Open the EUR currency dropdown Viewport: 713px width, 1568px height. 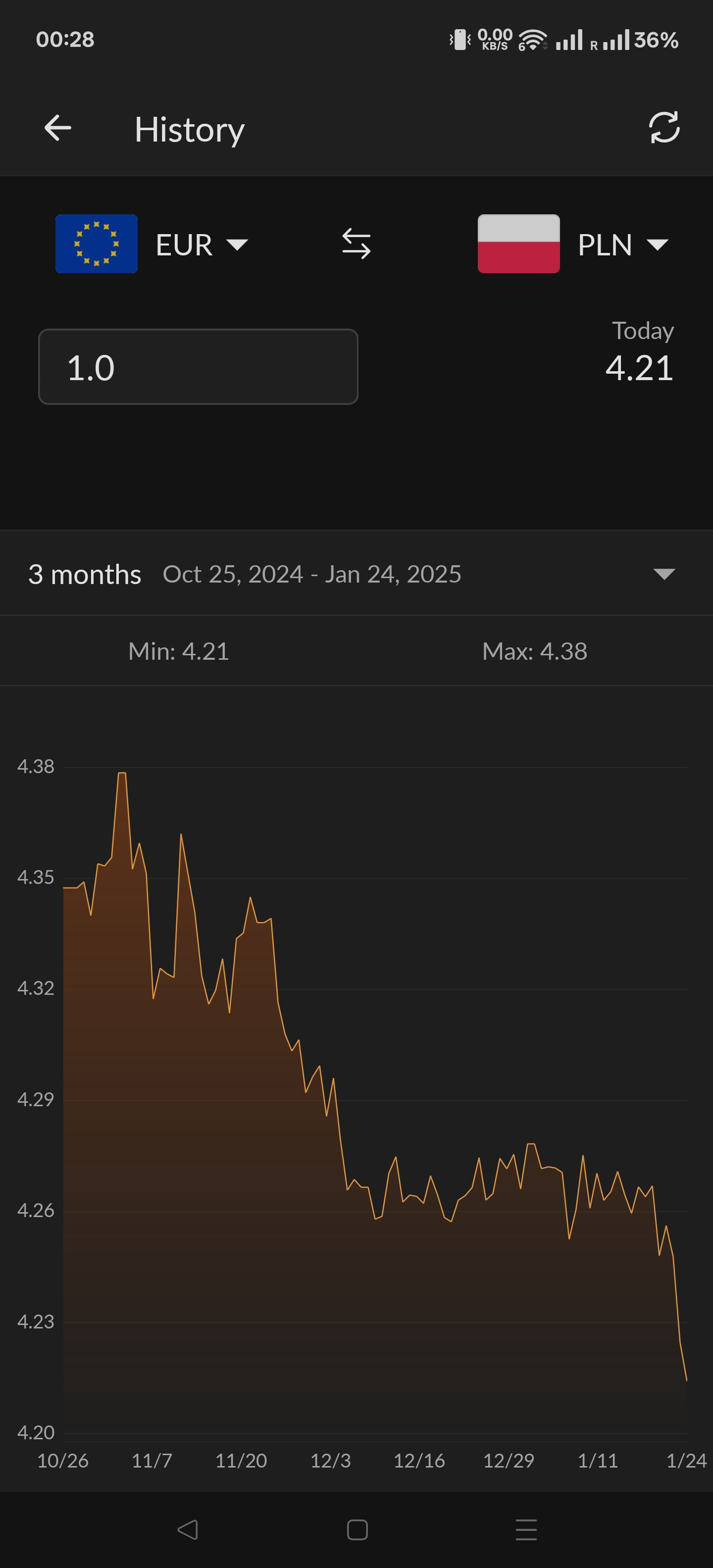pyautogui.click(x=152, y=244)
